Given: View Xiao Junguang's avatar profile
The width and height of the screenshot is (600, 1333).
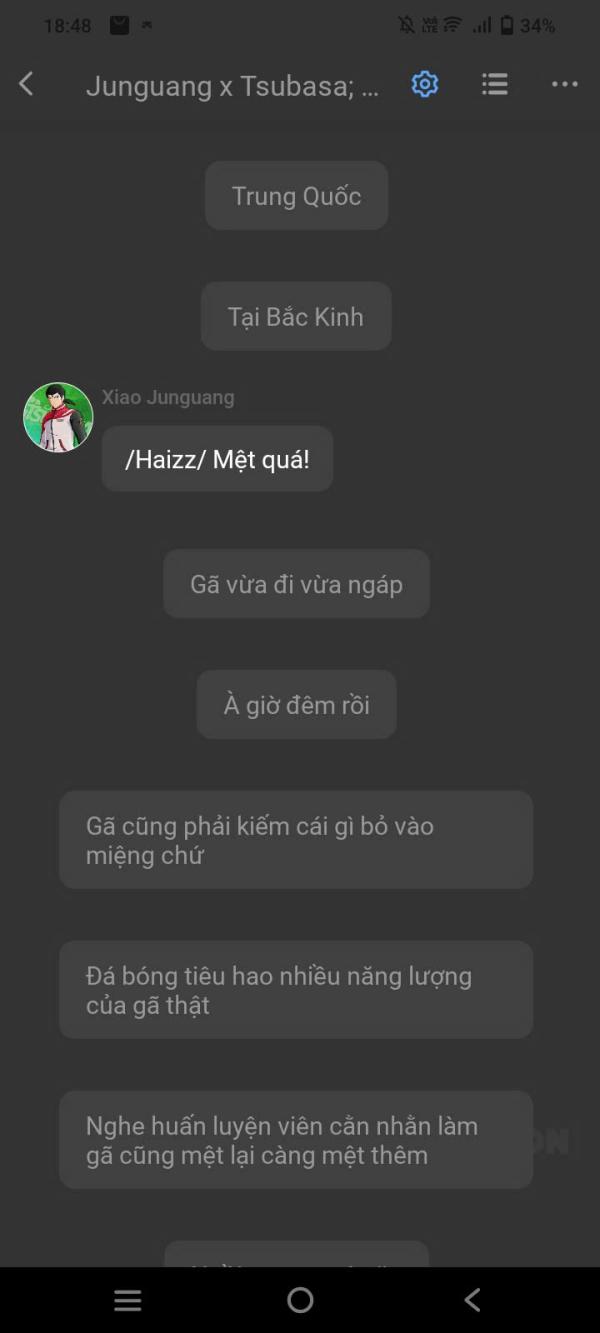Looking at the screenshot, I should click(58, 418).
